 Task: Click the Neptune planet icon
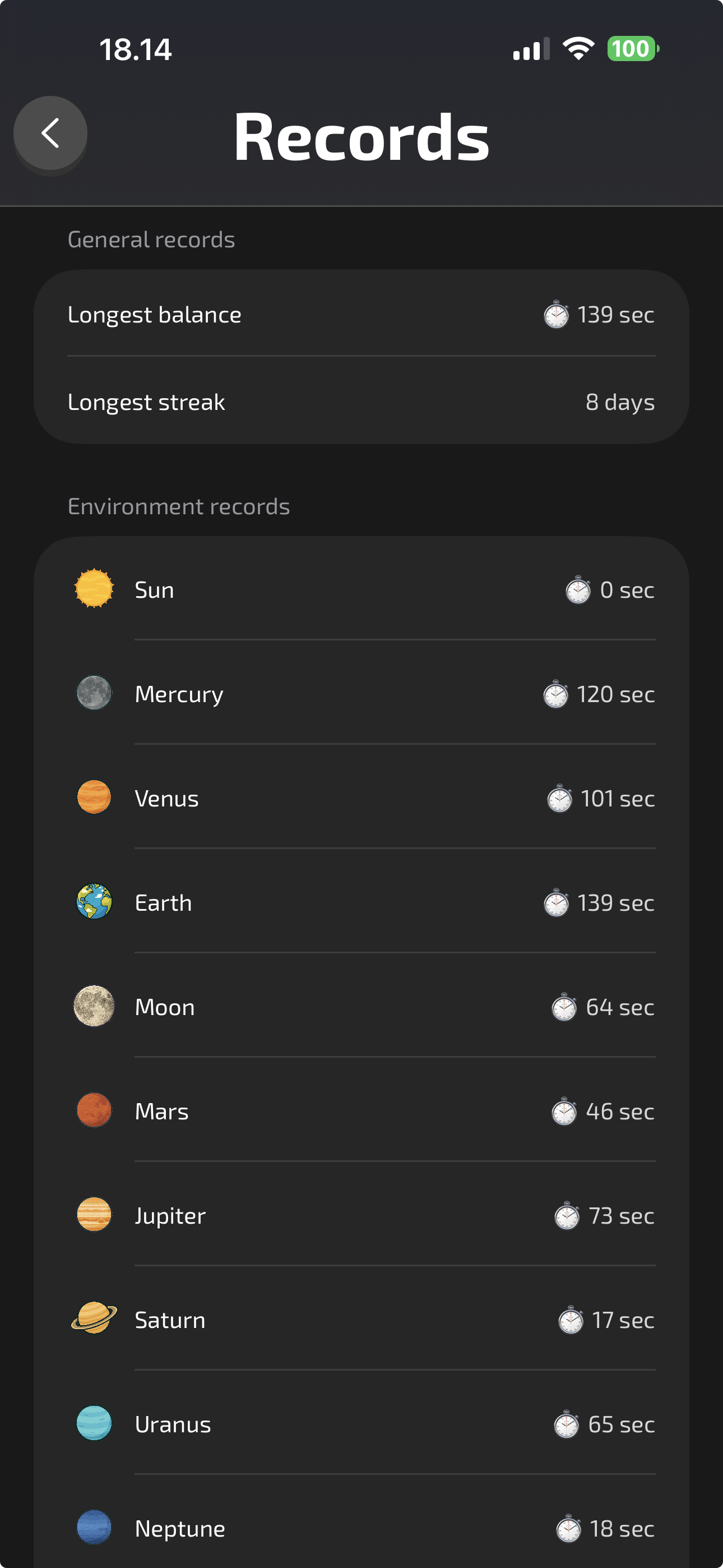coord(94,1528)
